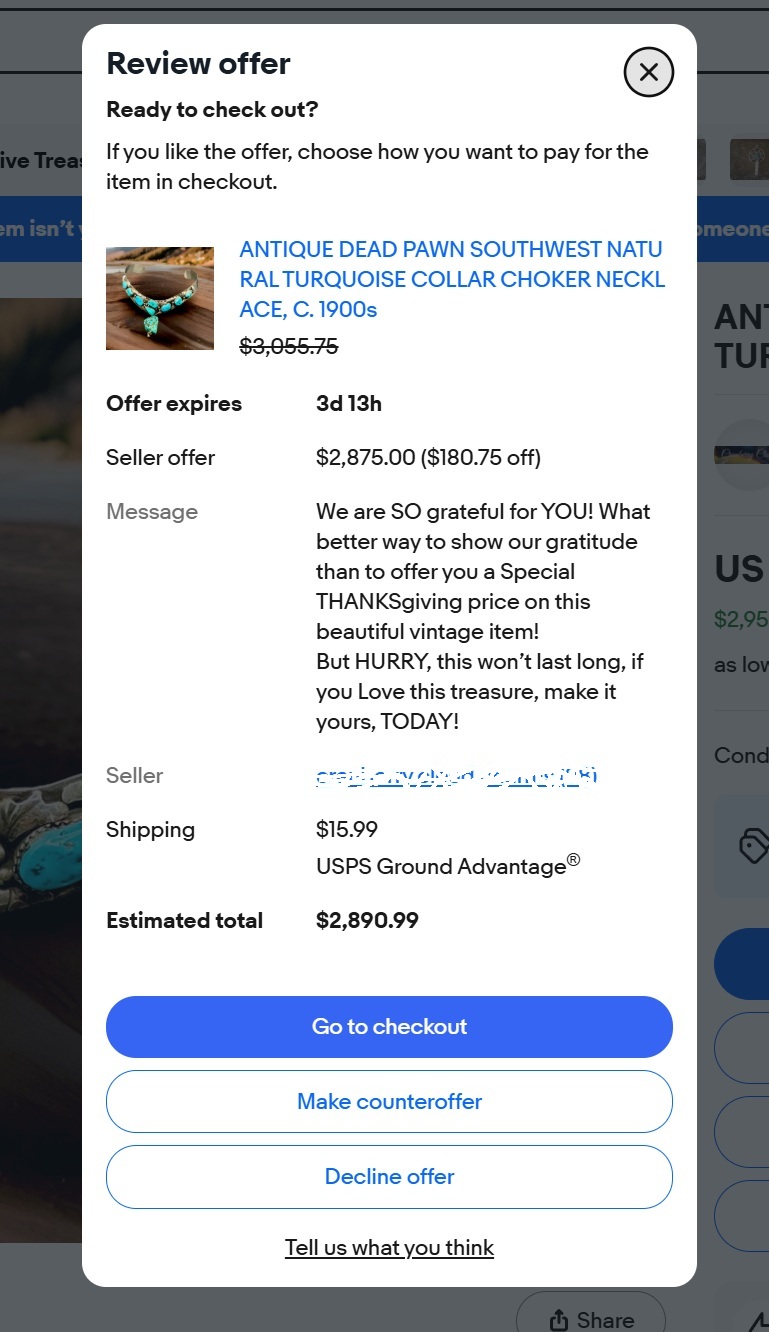Make a counteroffer to the seller

point(389,1102)
